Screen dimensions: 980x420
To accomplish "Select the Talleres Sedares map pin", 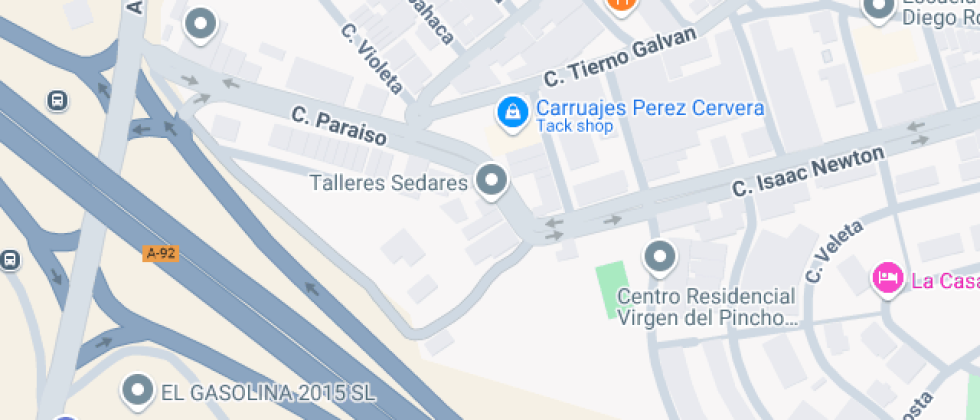I will coord(491,182).
